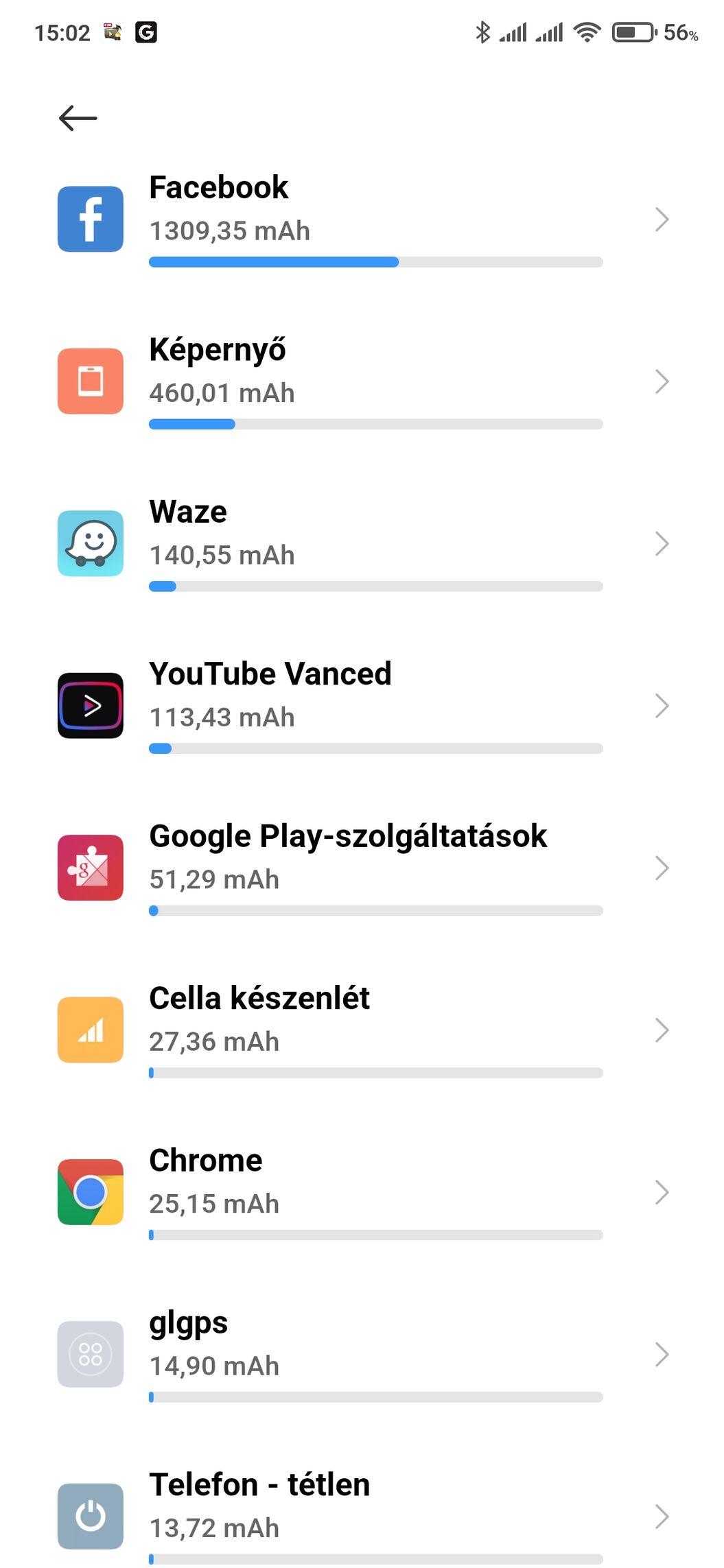Open Facebook battery usage details
Screen dimensions: 724x1568
point(362,219)
